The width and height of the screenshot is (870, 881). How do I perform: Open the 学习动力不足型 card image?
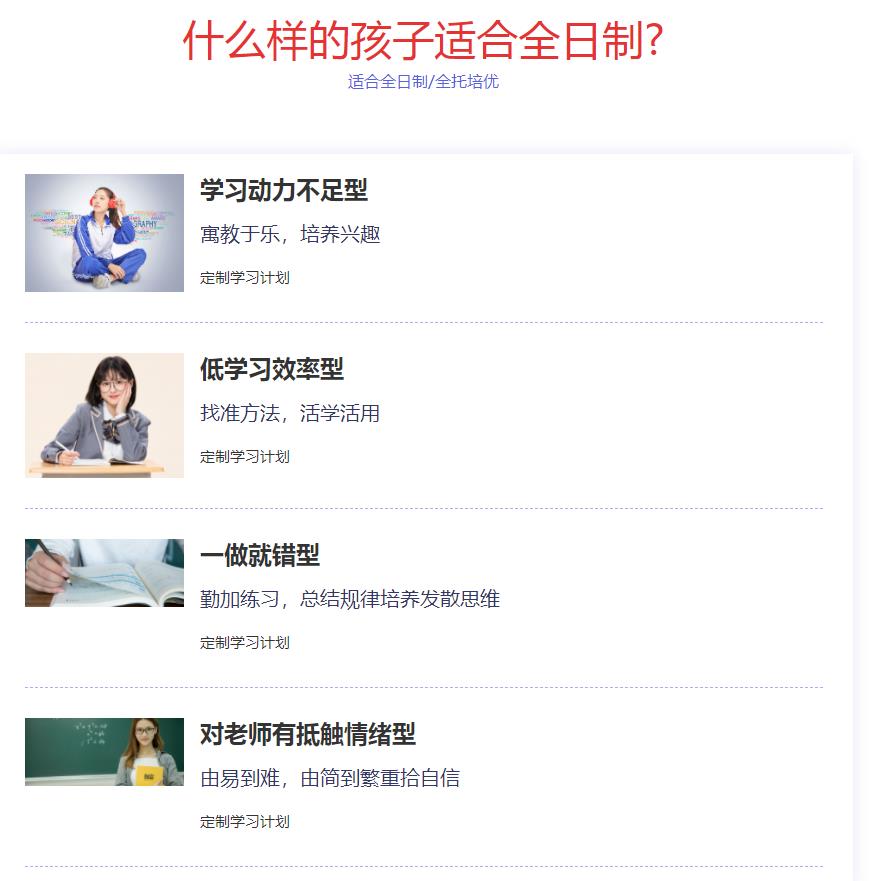(104, 233)
